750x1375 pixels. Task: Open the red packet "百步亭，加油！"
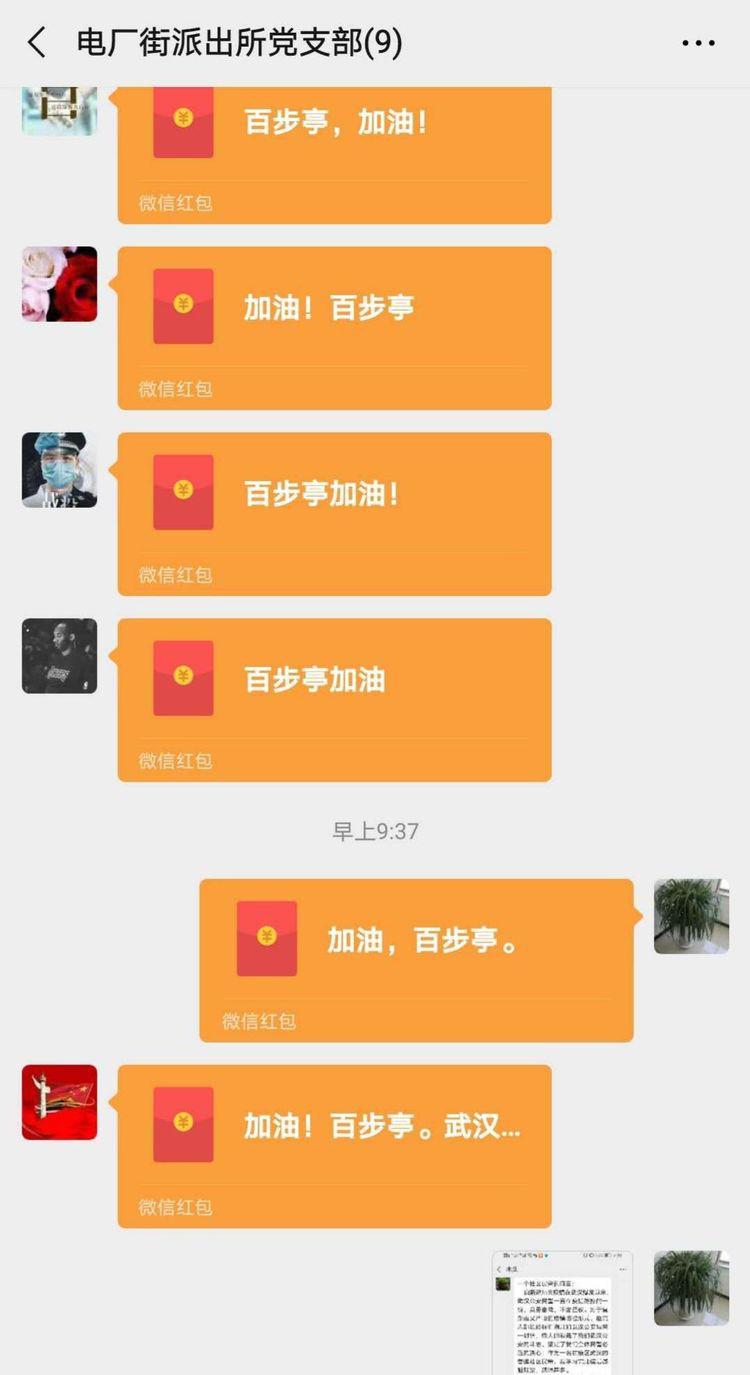(334, 140)
